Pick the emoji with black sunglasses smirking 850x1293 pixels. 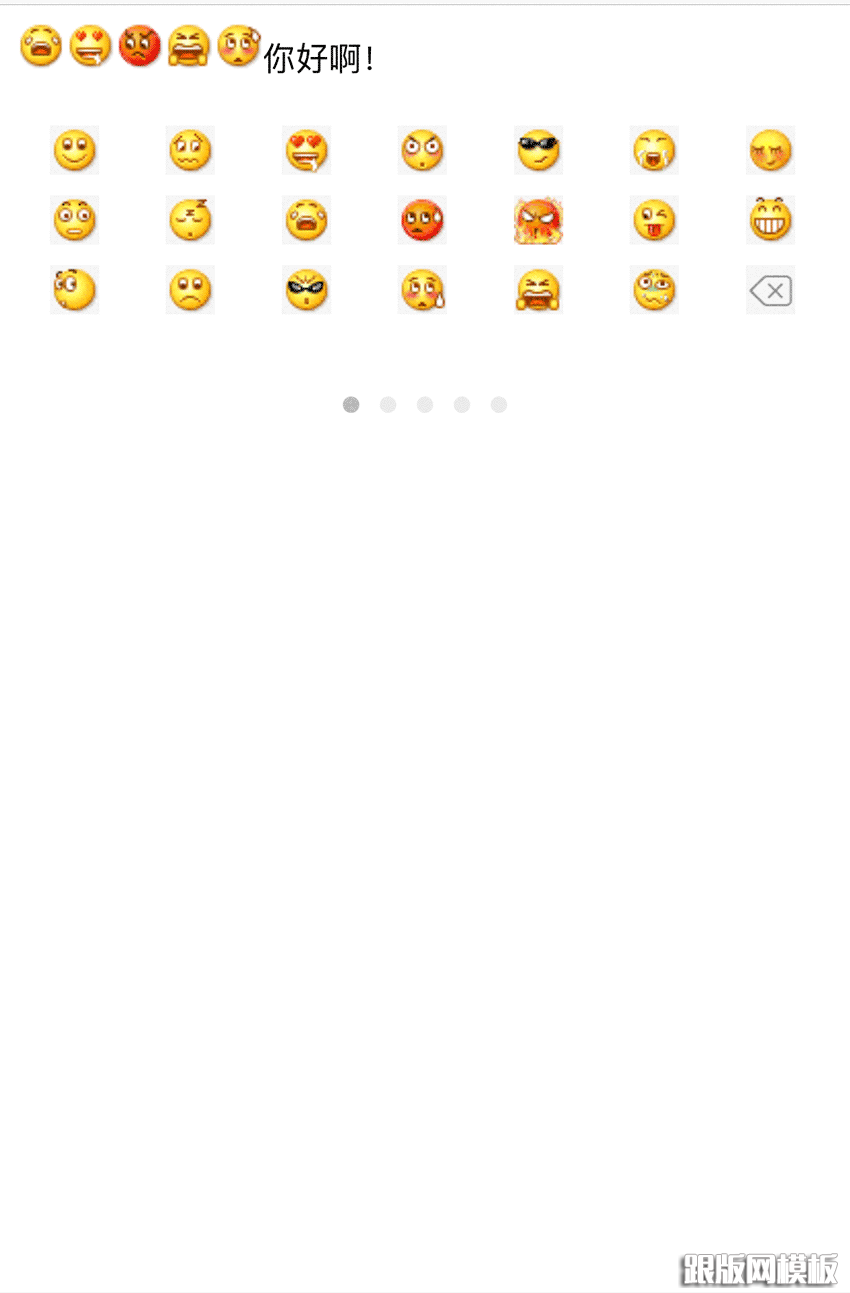pyautogui.click(x=538, y=151)
